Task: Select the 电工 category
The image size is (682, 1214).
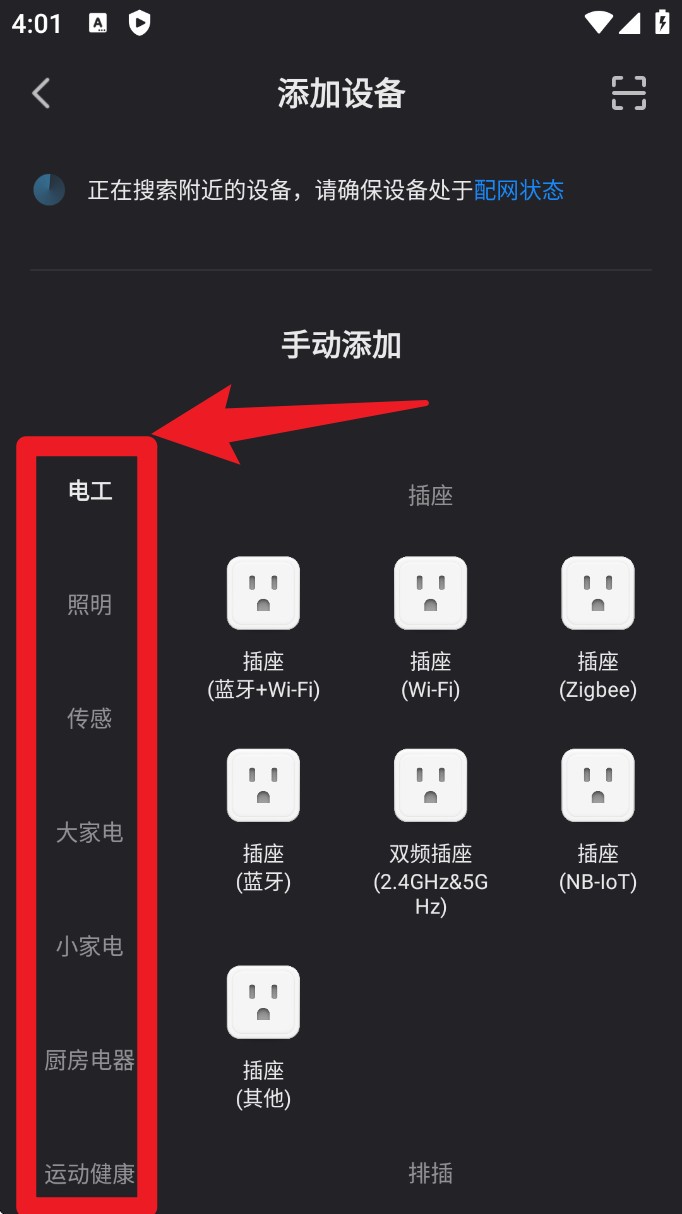Action: pyautogui.click(x=90, y=491)
